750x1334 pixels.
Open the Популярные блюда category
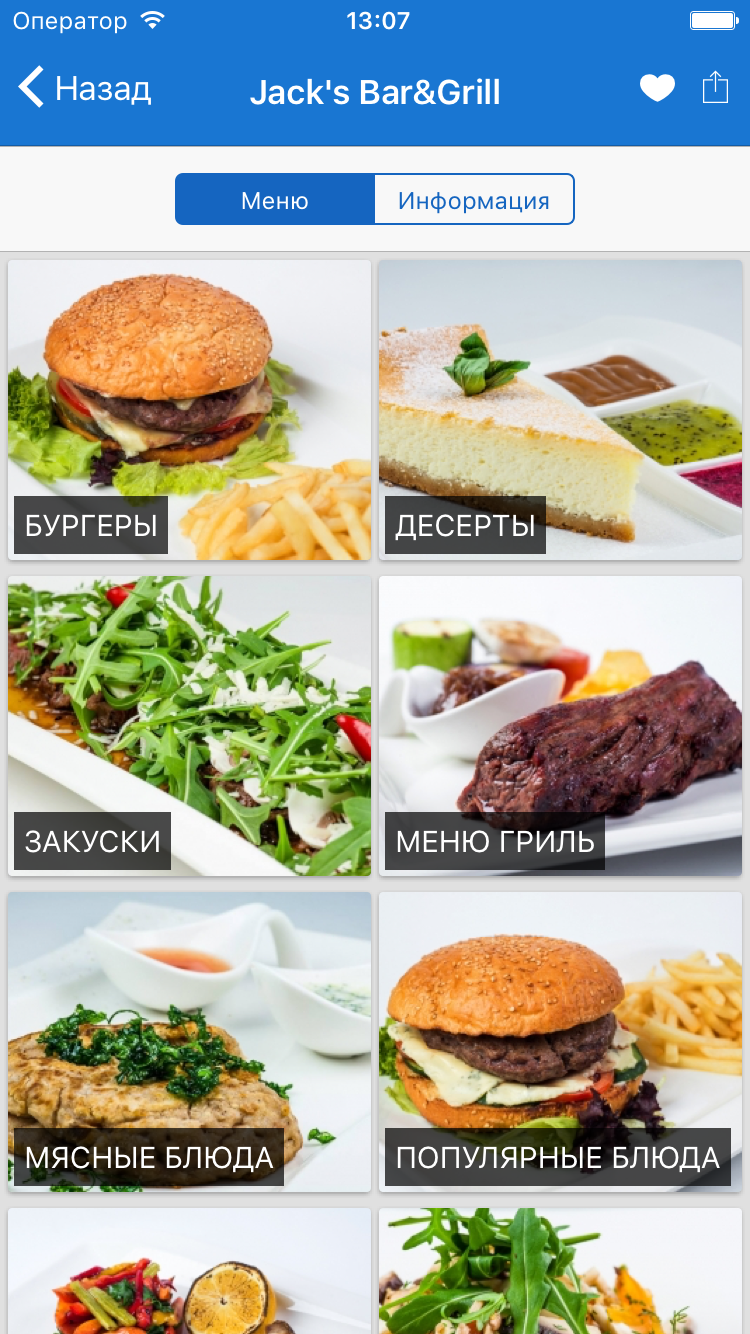pos(560,1042)
